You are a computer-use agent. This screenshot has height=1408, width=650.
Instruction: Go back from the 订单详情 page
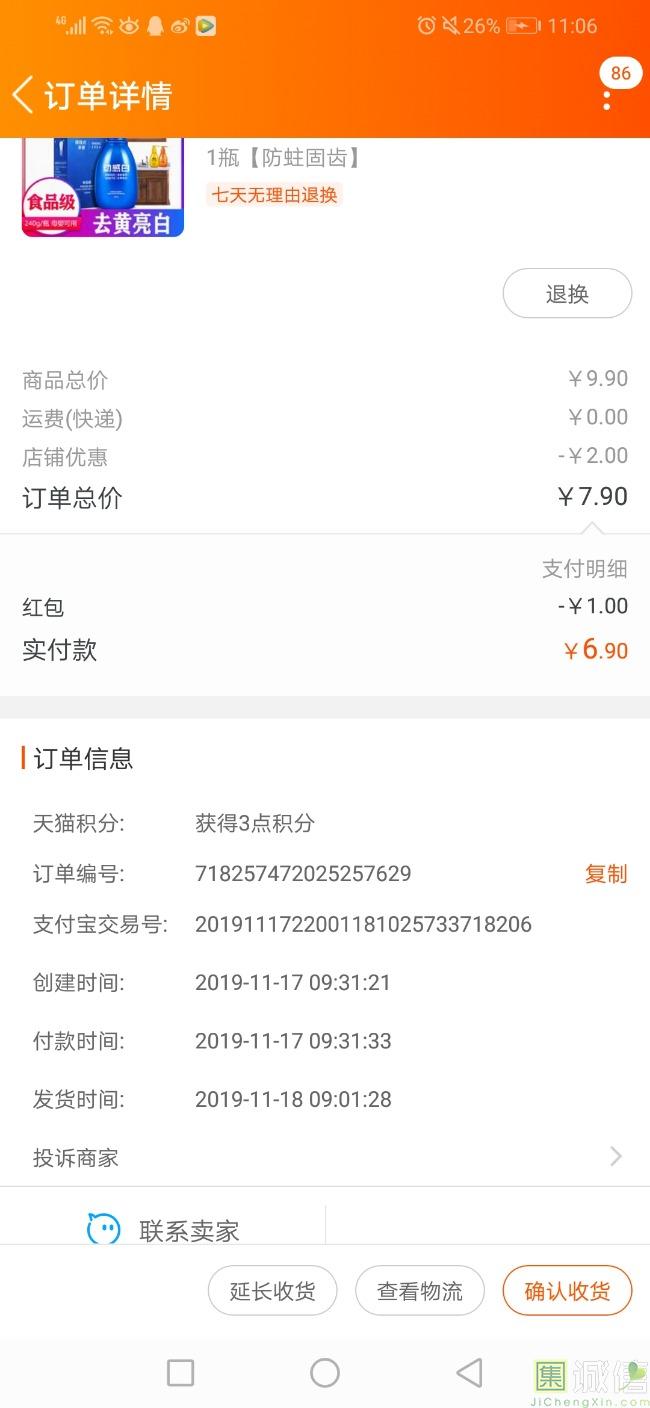[x=23, y=95]
